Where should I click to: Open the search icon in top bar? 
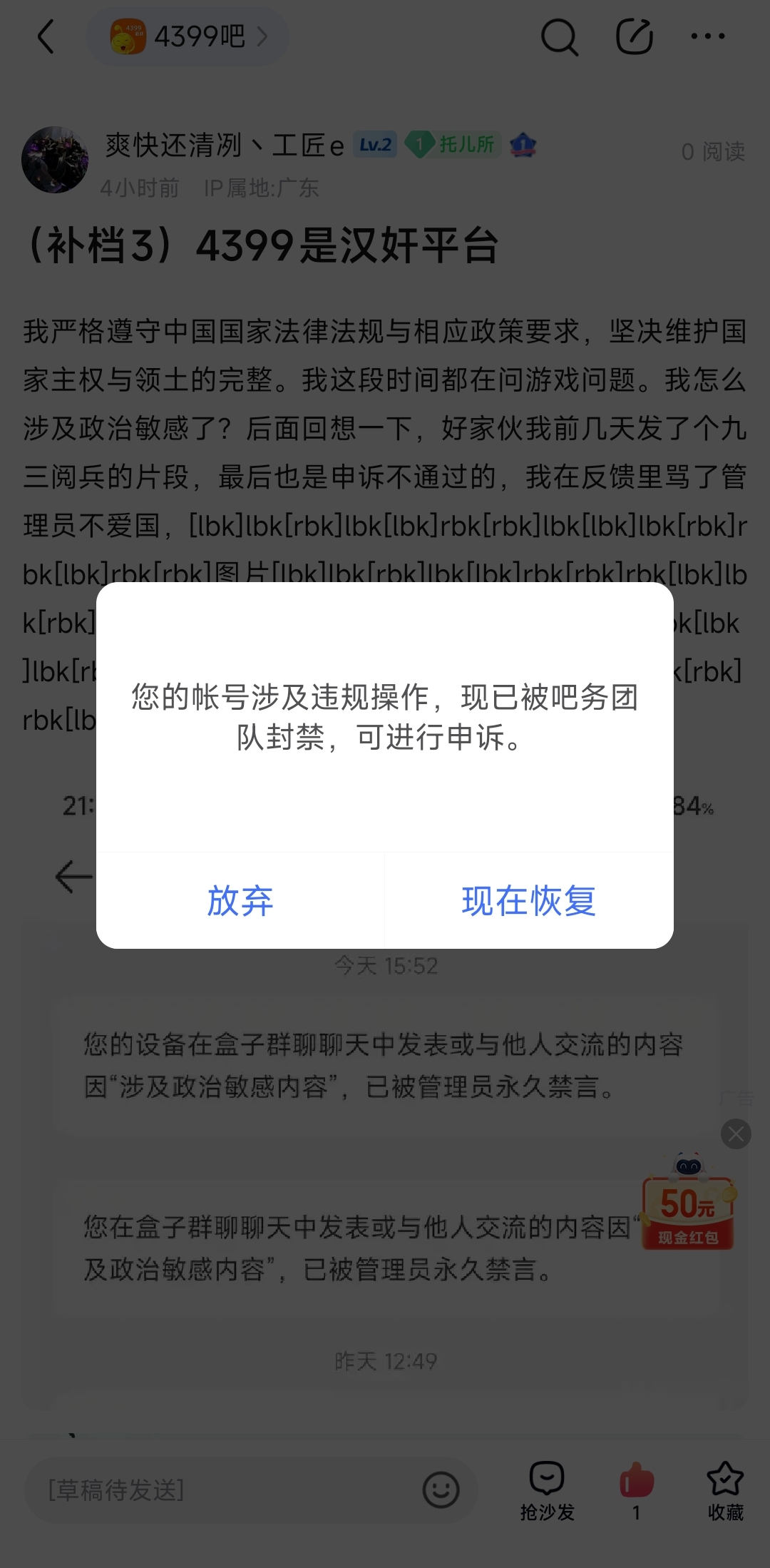tap(560, 36)
